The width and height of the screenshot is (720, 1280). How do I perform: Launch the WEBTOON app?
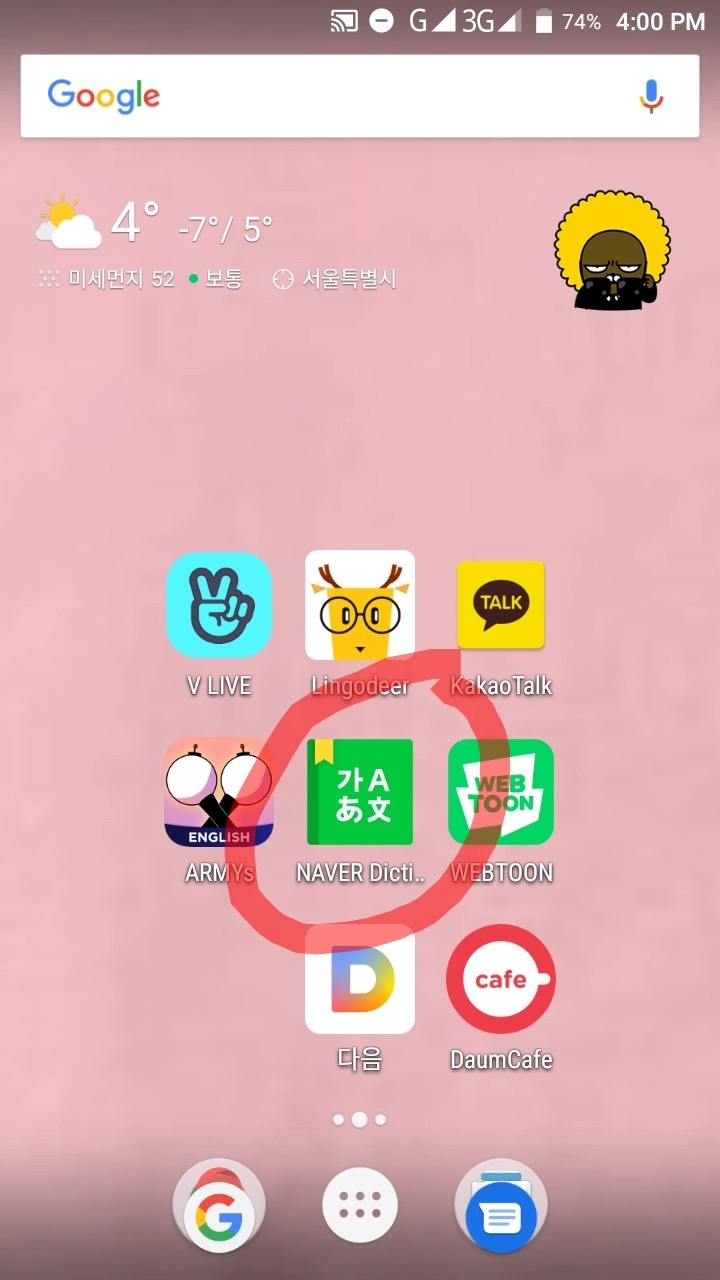(x=501, y=793)
